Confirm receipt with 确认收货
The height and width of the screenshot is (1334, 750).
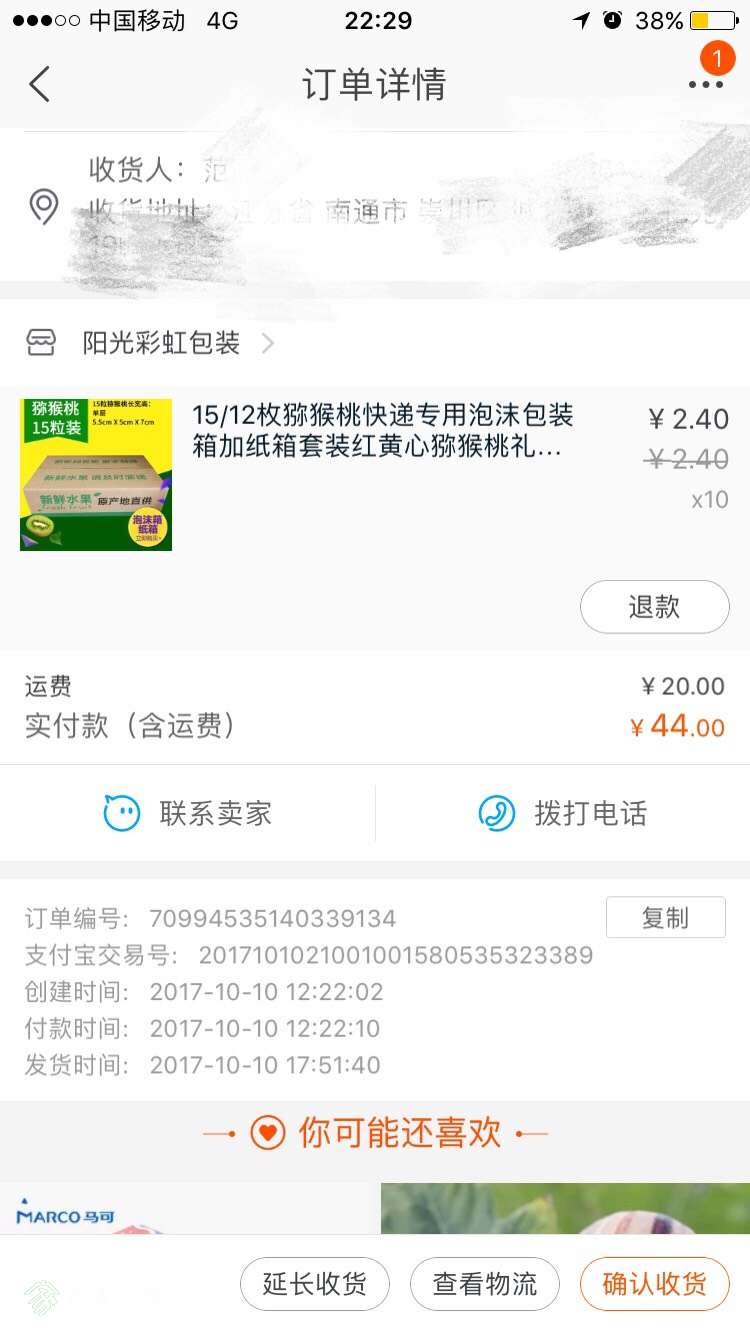click(654, 1284)
